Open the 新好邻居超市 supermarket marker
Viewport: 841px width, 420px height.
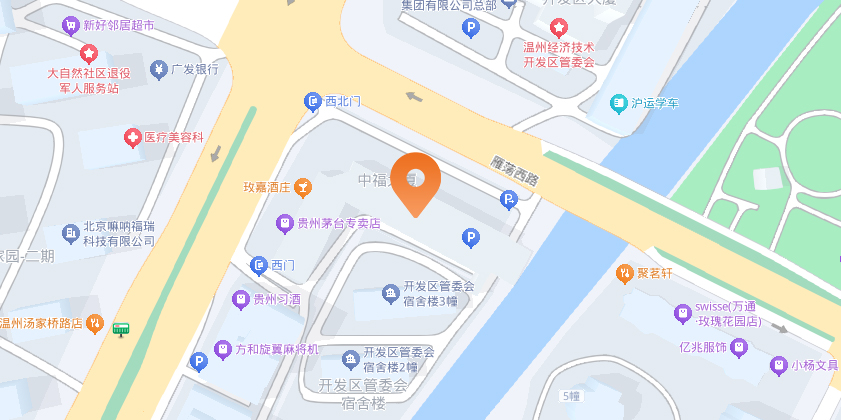(x=70, y=25)
